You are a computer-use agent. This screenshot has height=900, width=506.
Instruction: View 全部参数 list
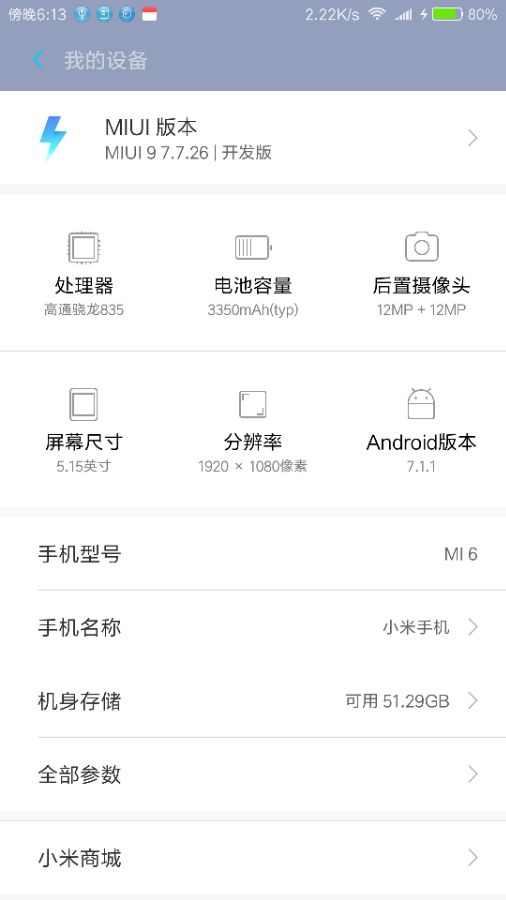[253, 774]
